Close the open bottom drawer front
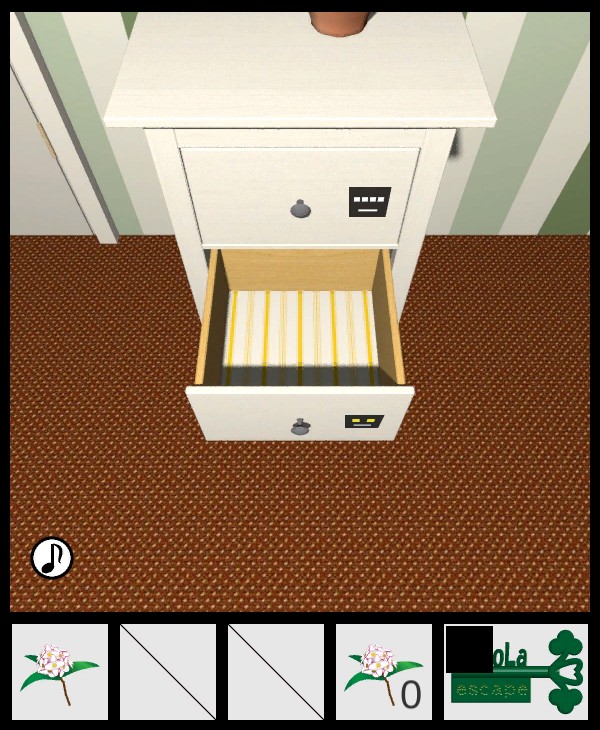Screen dimensions: 600x730 (x=300, y=414)
